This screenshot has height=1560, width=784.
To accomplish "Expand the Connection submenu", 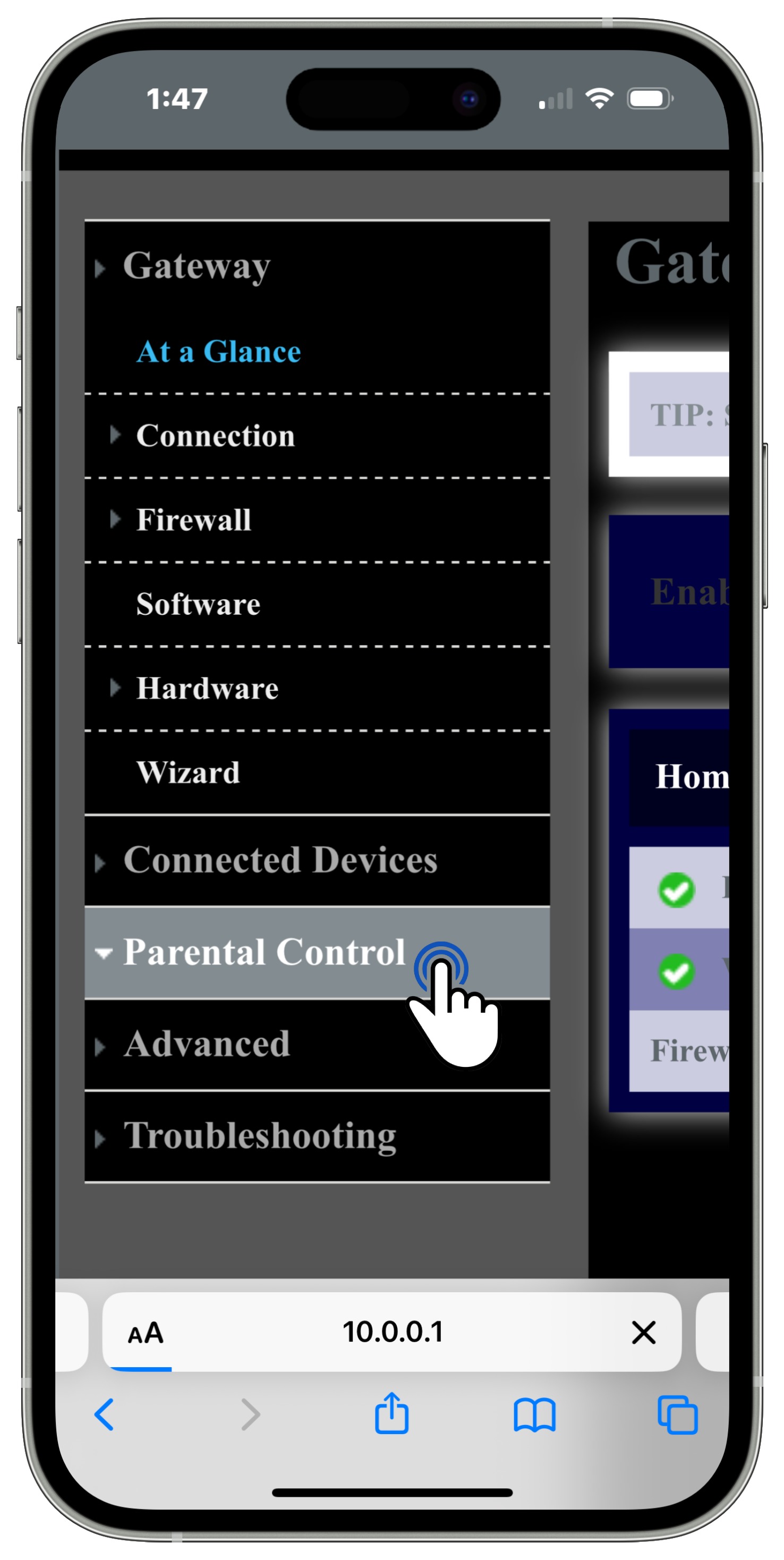I will tap(215, 436).
